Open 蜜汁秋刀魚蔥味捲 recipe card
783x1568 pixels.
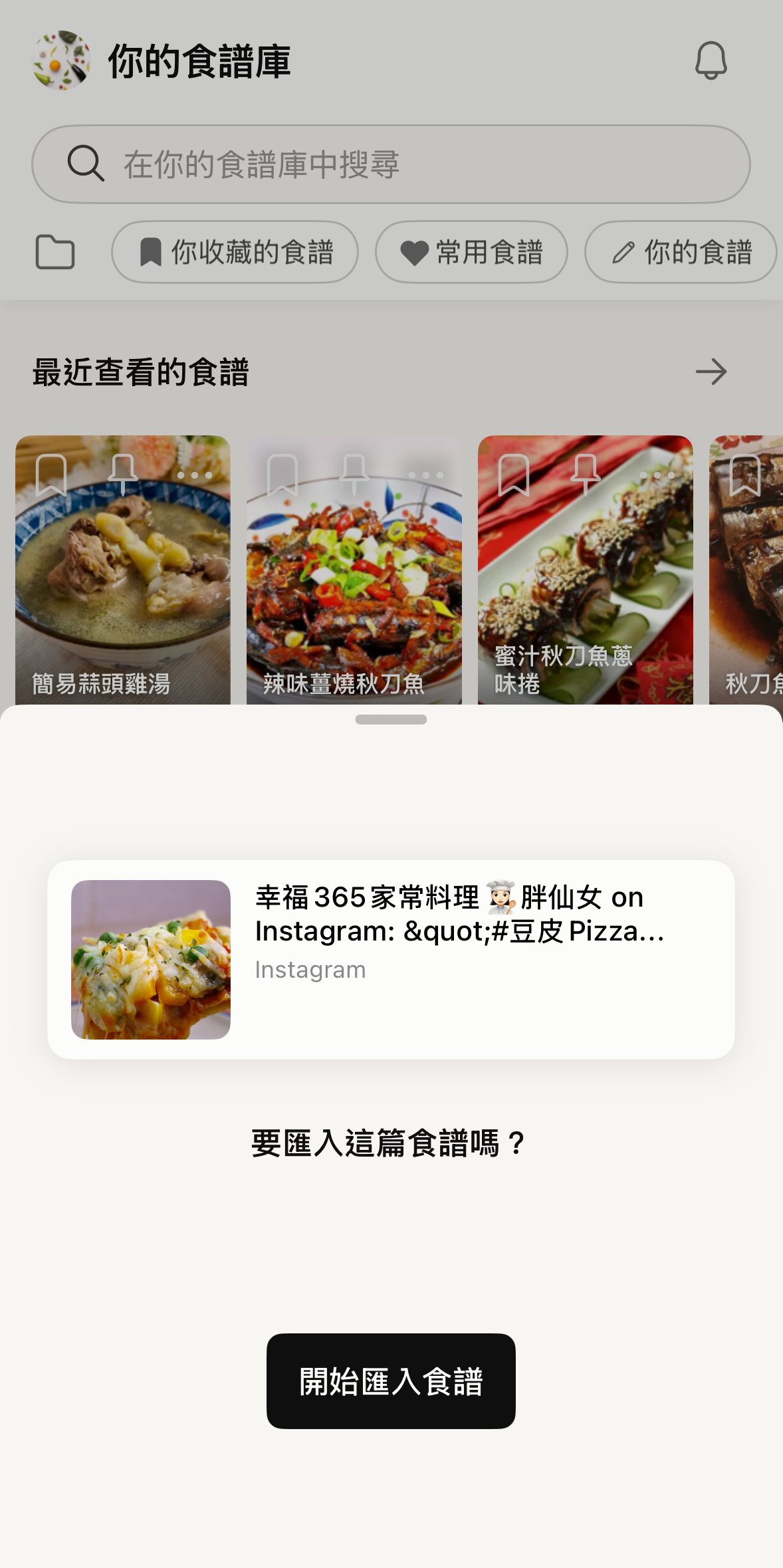coord(586,585)
